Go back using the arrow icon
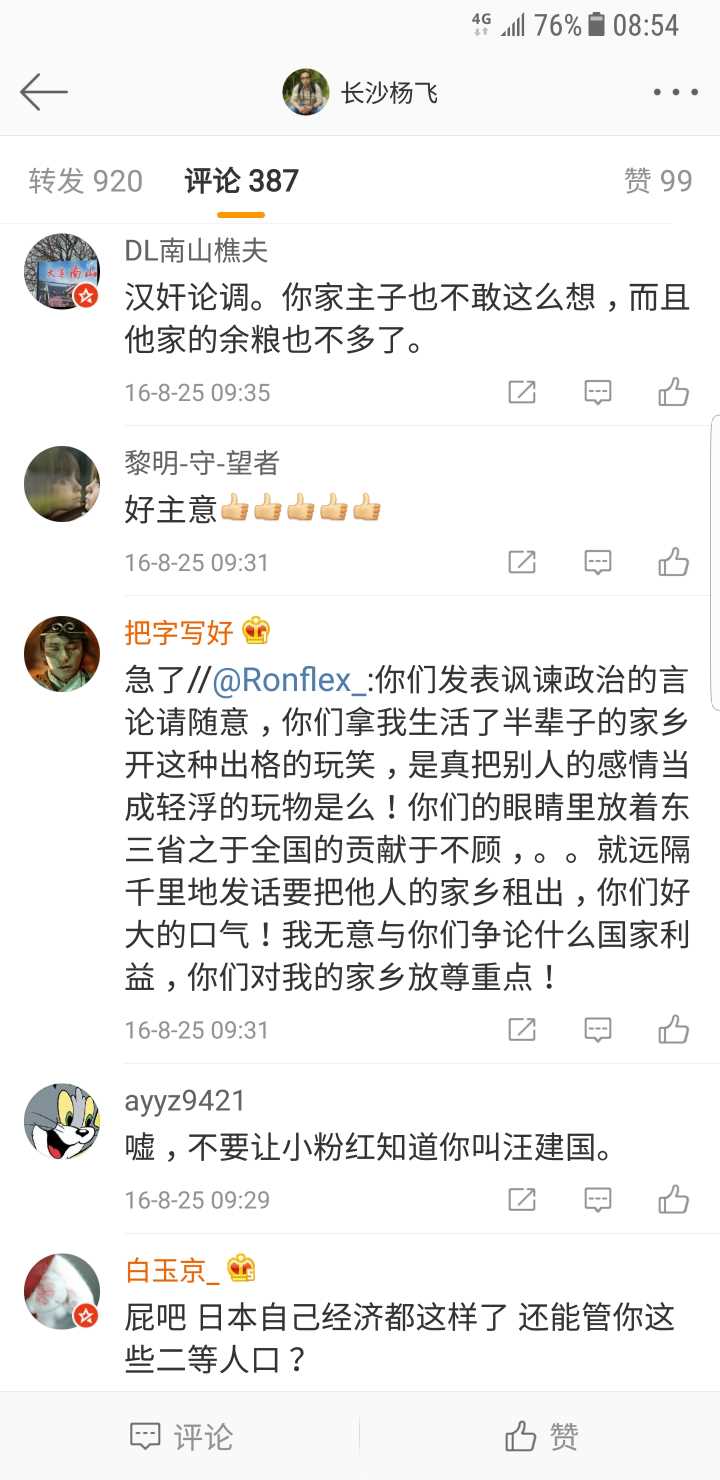Image resolution: width=720 pixels, height=1480 pixels. 44,92
